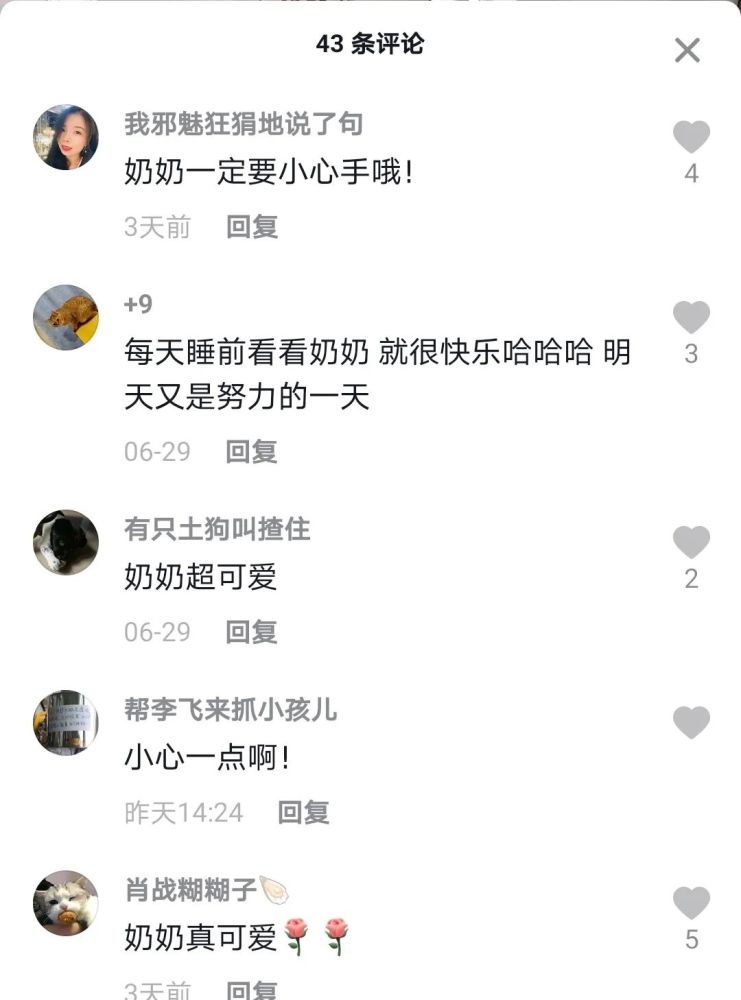Open username 我邪魅狂狷地说了句 profile
This screenshot has width=741, height=1000.
click(x=243, y=124)
